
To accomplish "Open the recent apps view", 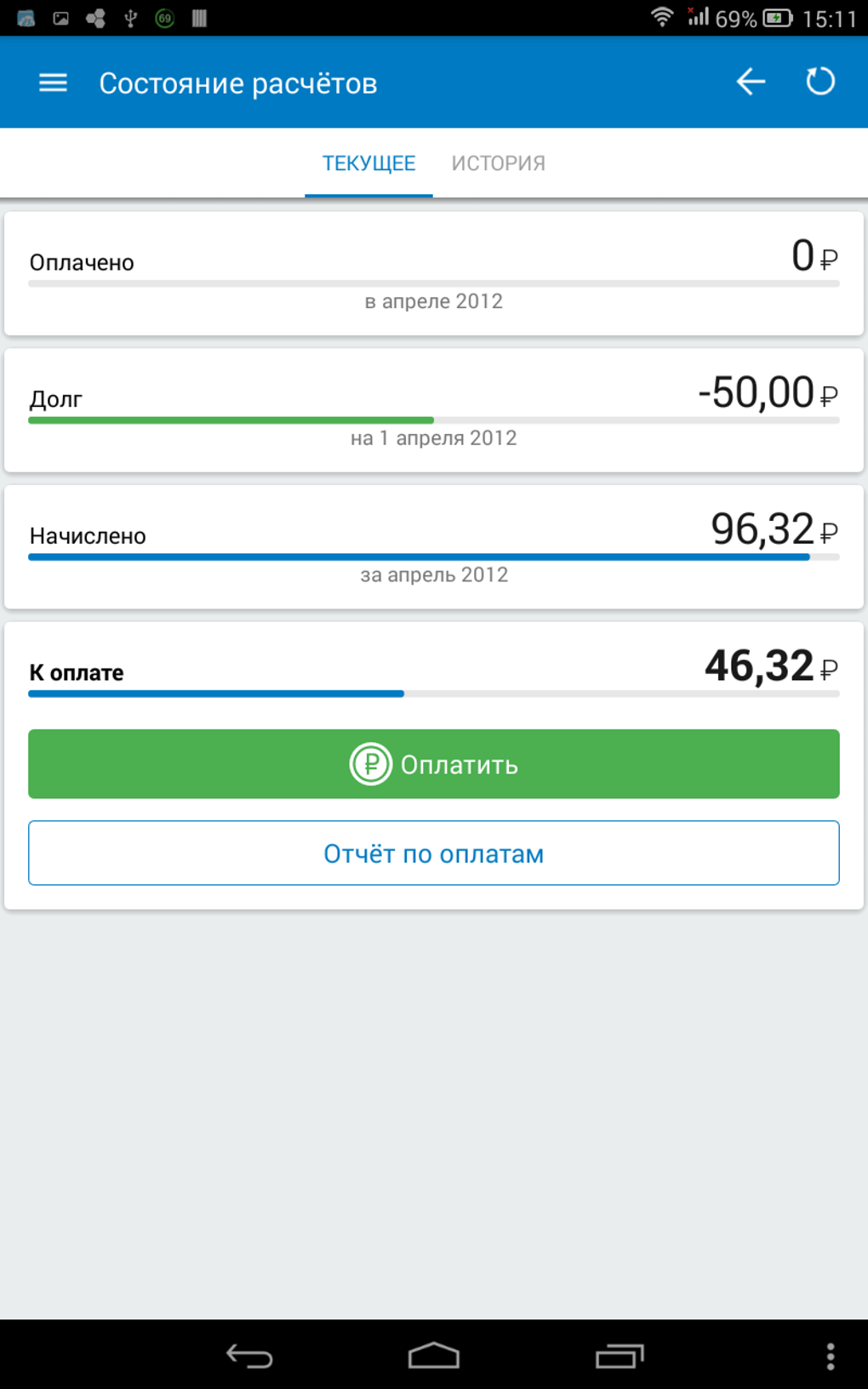I will pyautogui.click(x=620, y=1355).
